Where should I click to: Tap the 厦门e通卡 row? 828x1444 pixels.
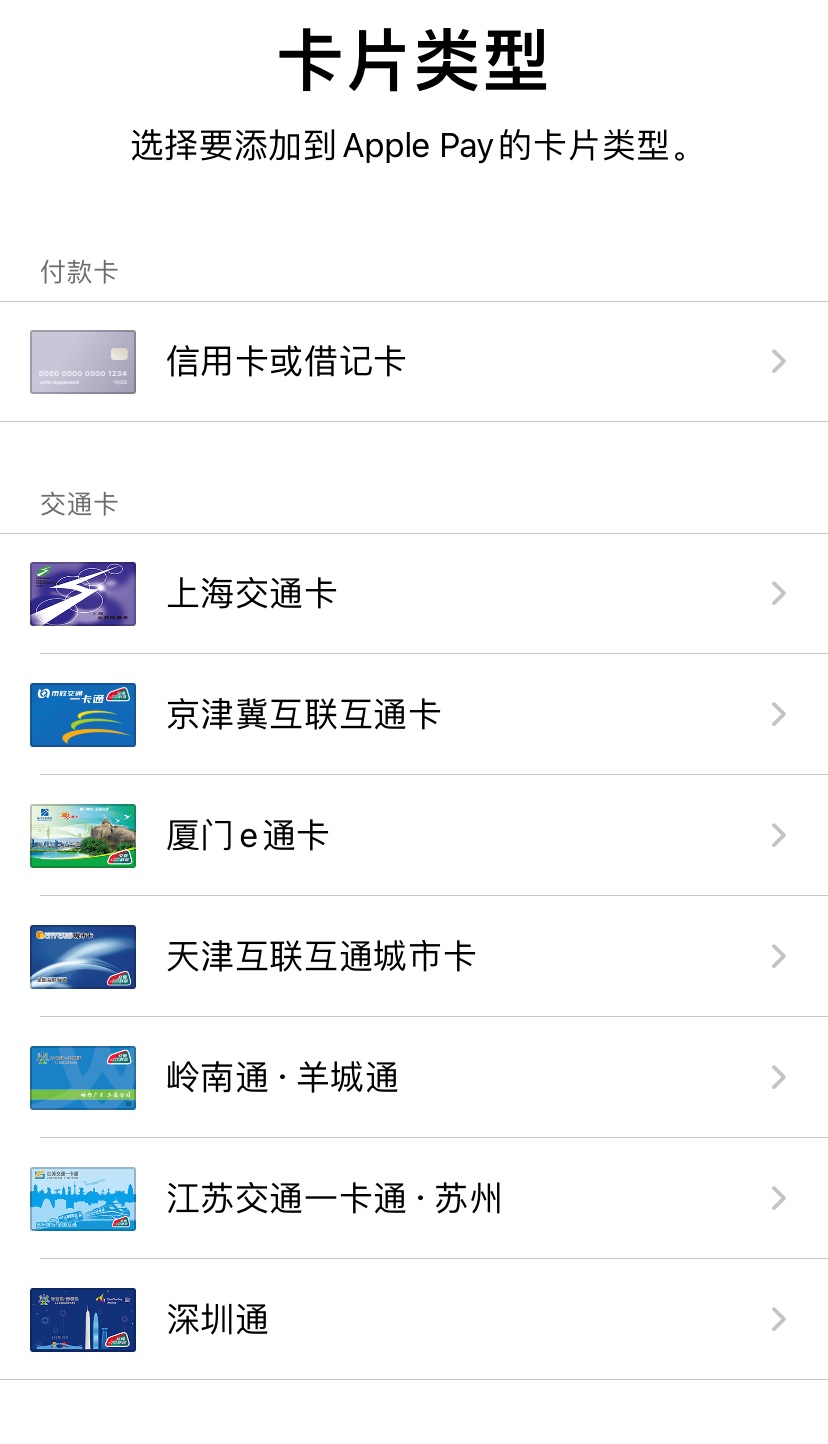[414, 835]
